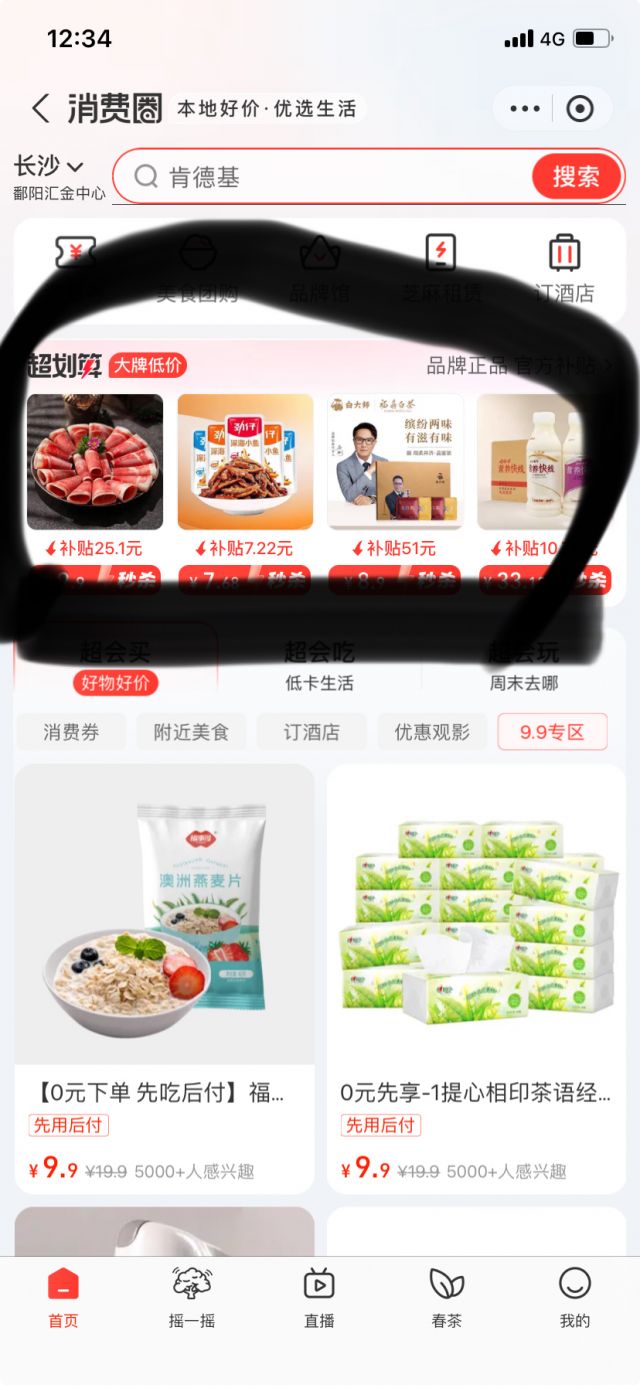Open 芝麻租赁 category shortcut
Screen dimensions: 640x1385
[440, 268]
